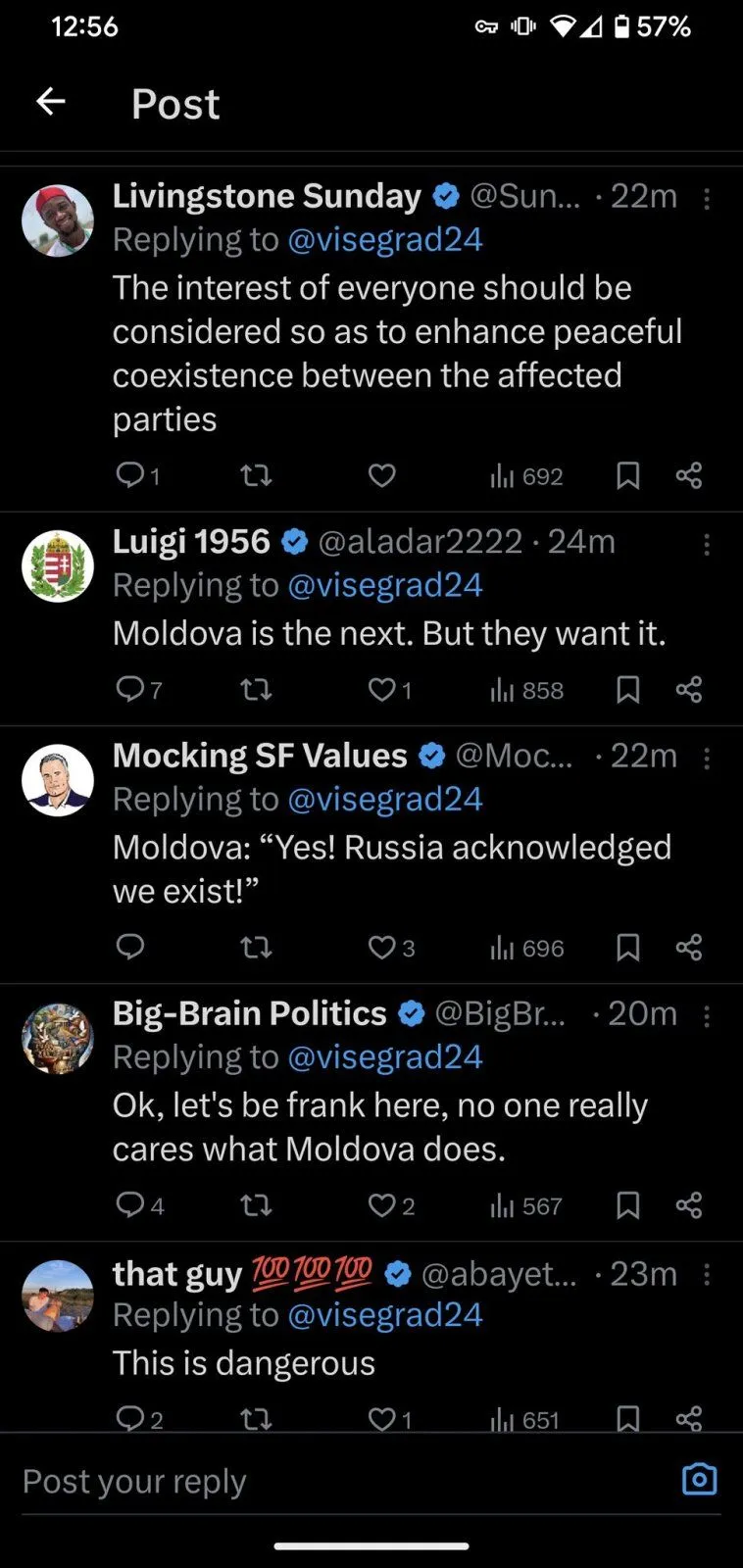Open overflow menu on Big-Brain Politics' reply
Viewport: 743px width, 1568px height.
(707, 1016)
